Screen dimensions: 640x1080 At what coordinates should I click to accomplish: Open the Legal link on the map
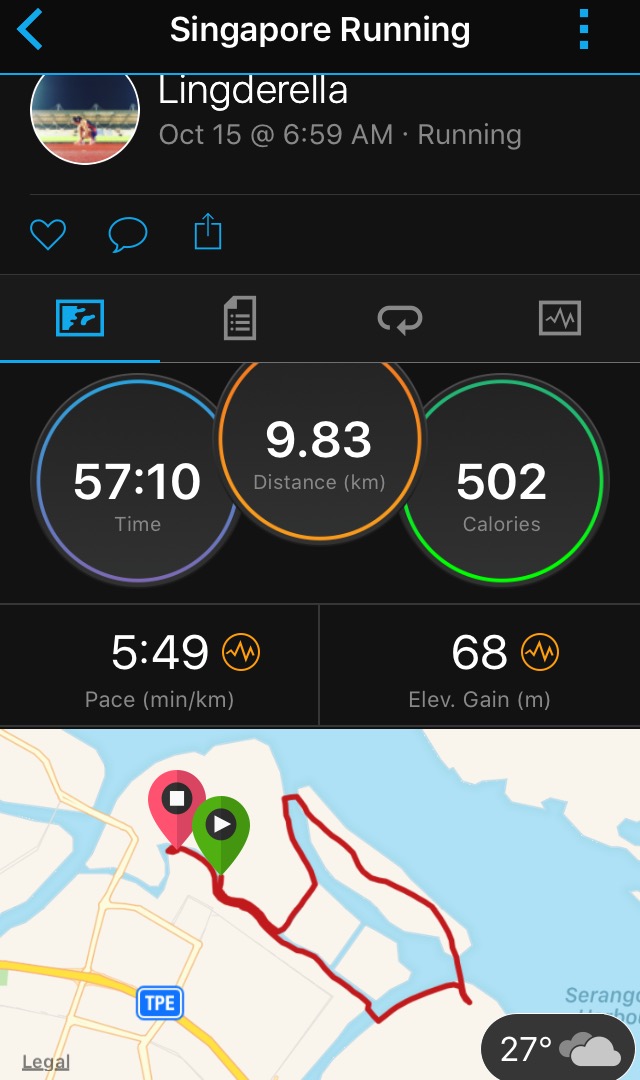pyautogui.click(x=45, y=1061)
